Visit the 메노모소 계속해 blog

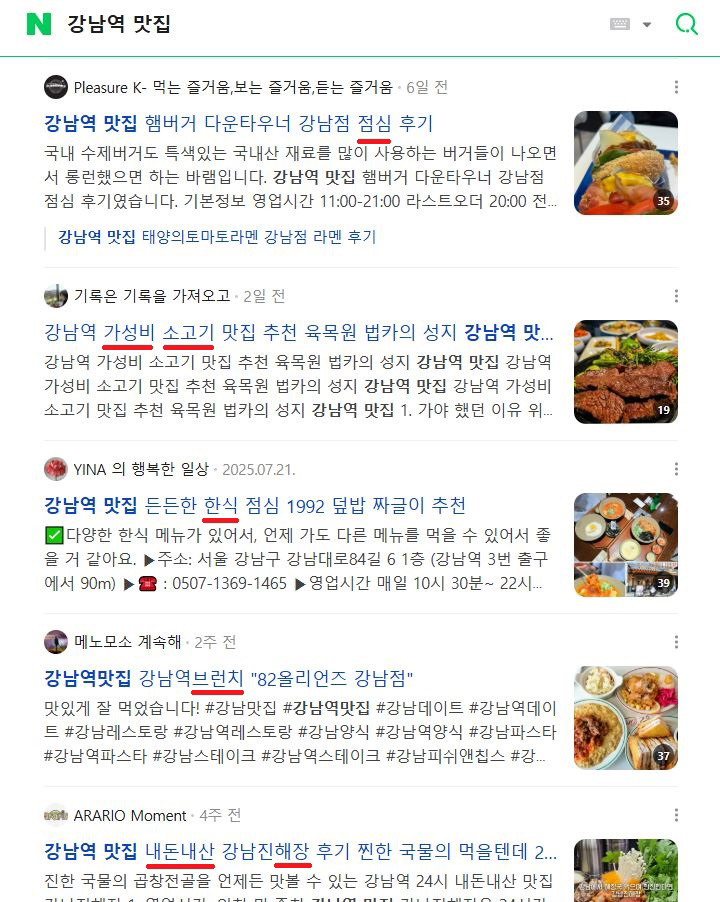(x=127, y=642)
